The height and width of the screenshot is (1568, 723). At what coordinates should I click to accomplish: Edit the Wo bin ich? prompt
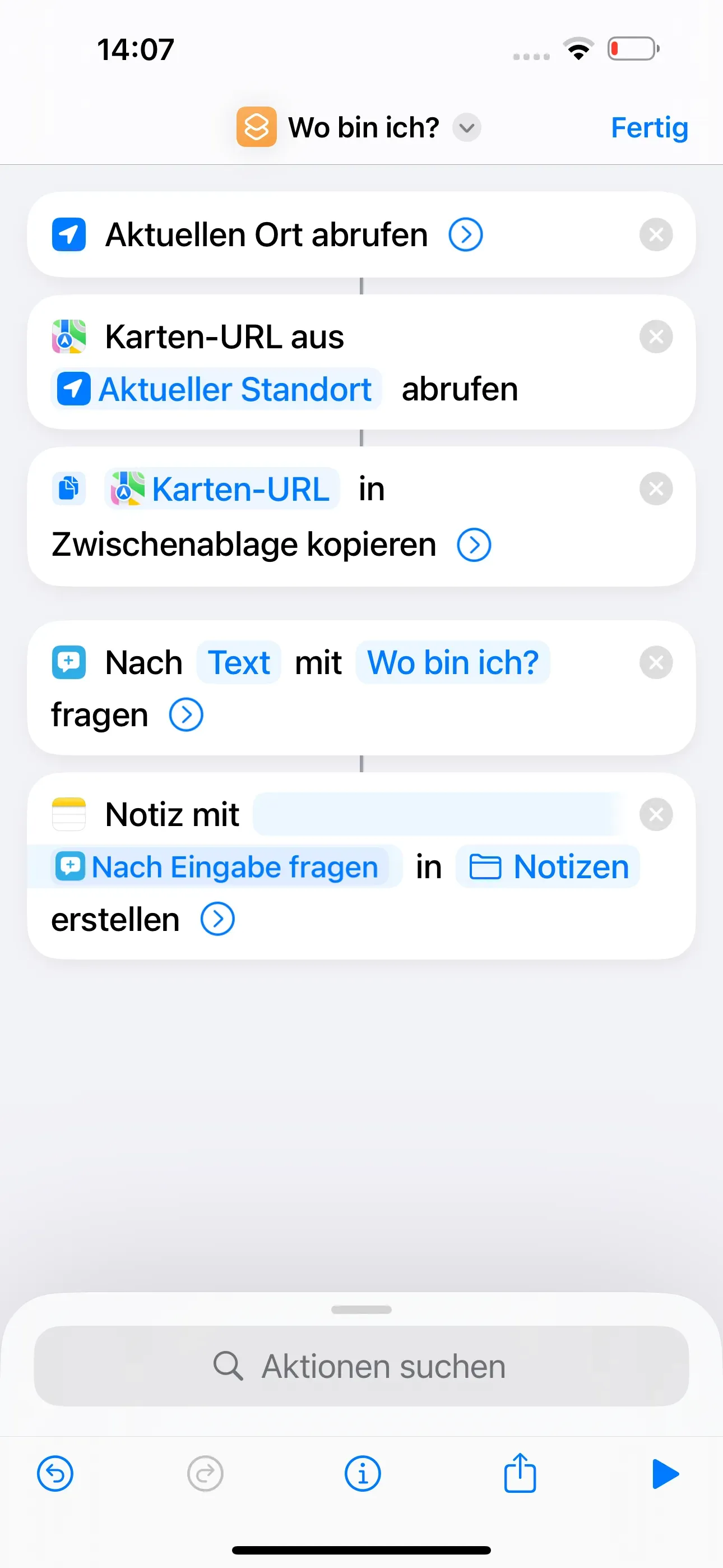[x=452, y=663]
